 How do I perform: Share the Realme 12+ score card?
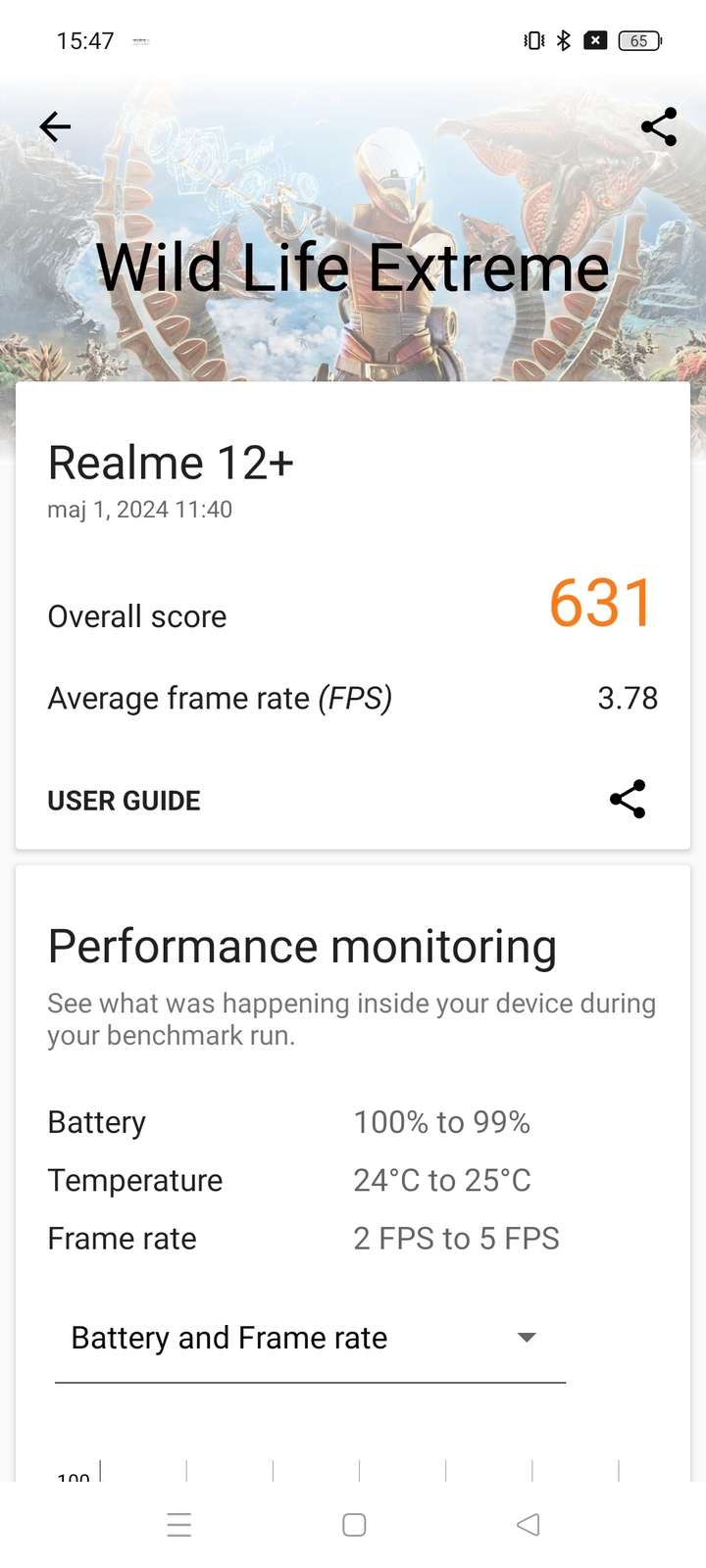(x=628, y=800)
